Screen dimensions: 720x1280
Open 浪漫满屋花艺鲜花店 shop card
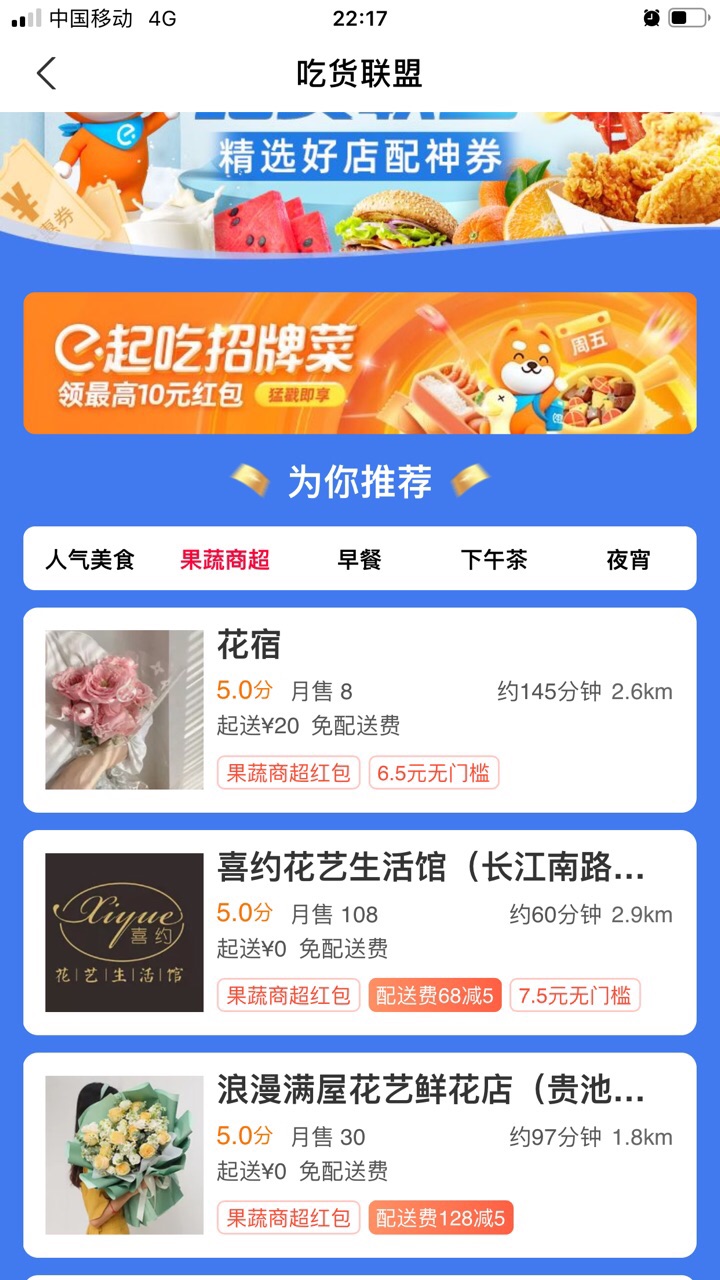point(360,1155)
